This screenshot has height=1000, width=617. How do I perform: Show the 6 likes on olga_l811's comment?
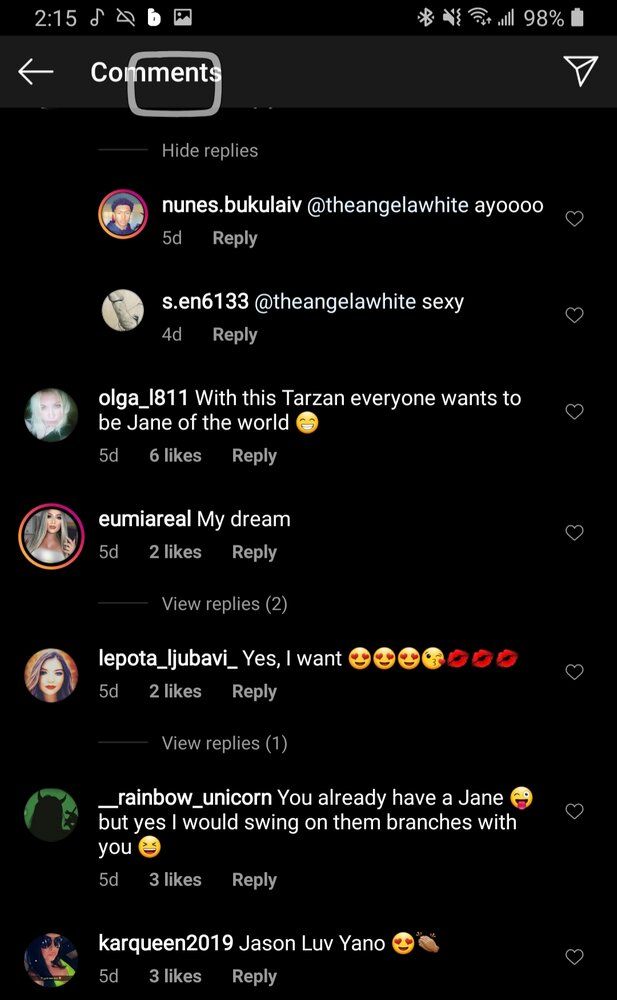coord(175,455)
